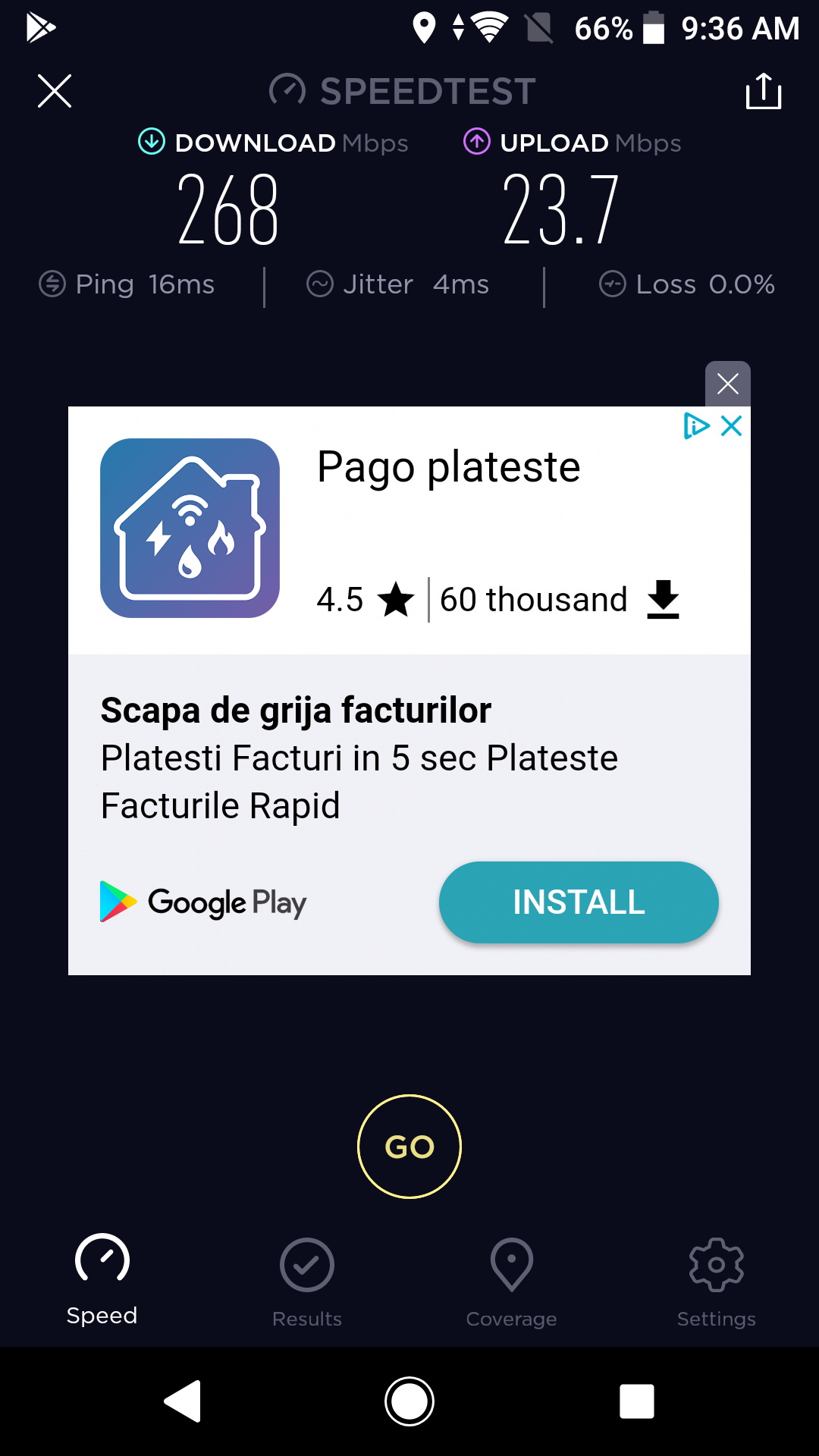This screenshot has width=819, height=1456.
Task: Start a new test with GO
Action: pyautogui.click(x=409, y=1147)
